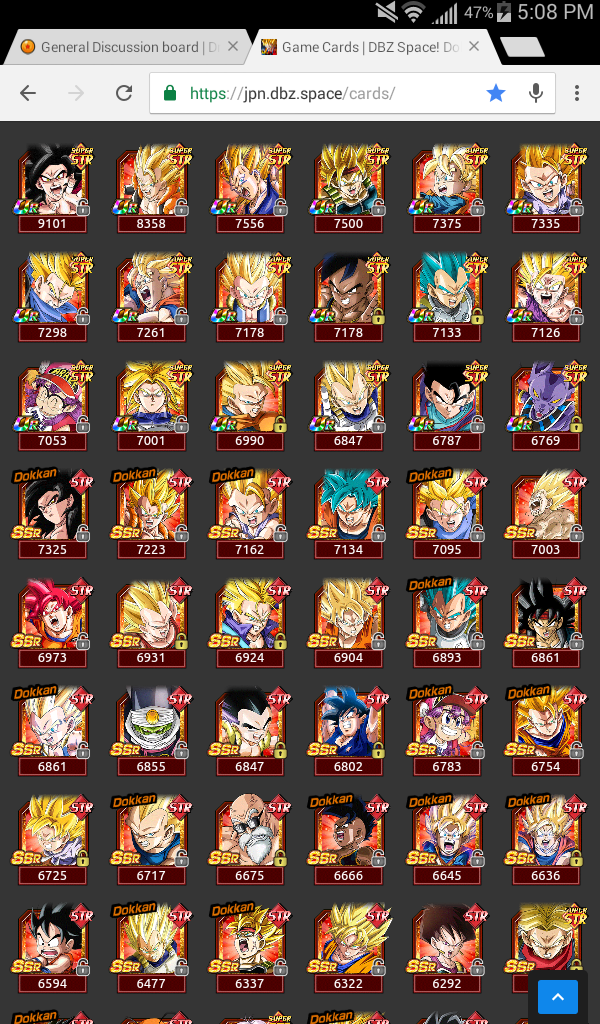The image size is (600, 1024).
Task: Select the card rated 6675
Action: point(250,838)
